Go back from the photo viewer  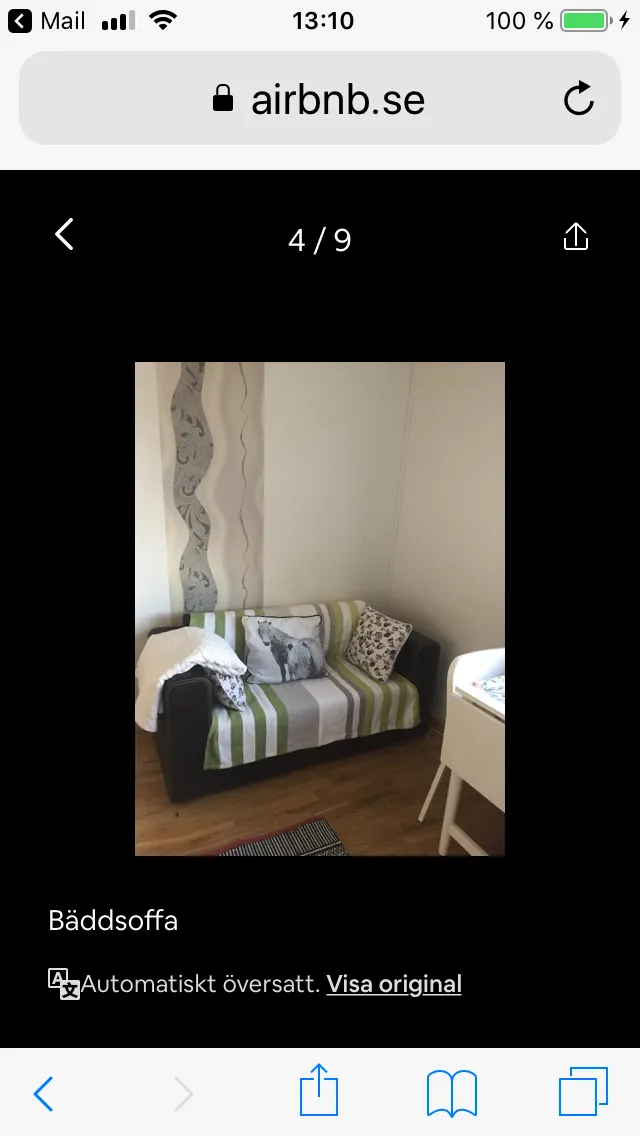point(64,235)
